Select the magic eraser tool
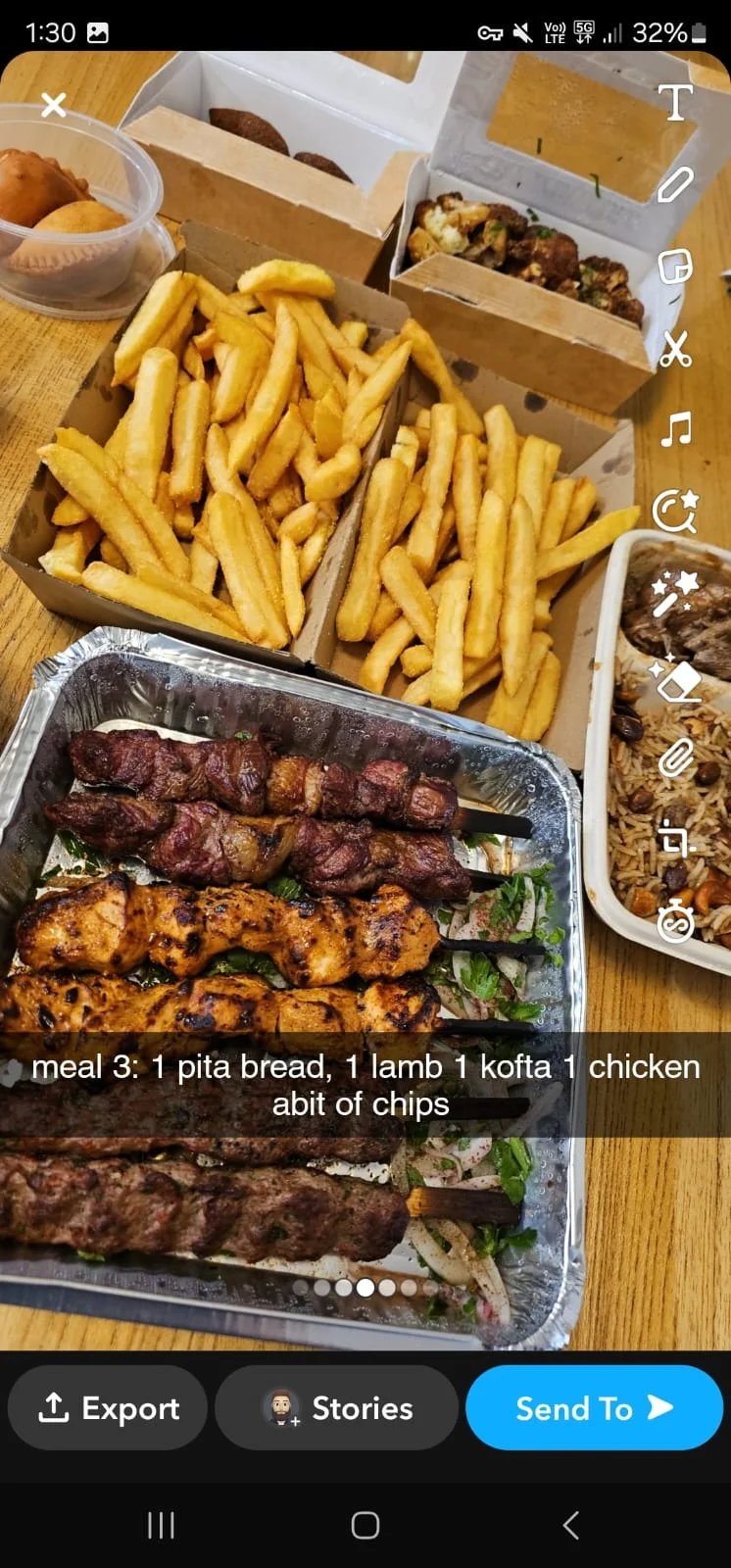Image resolution: width=731 pixels, height=1568 pixels. (x=675, y=678)
